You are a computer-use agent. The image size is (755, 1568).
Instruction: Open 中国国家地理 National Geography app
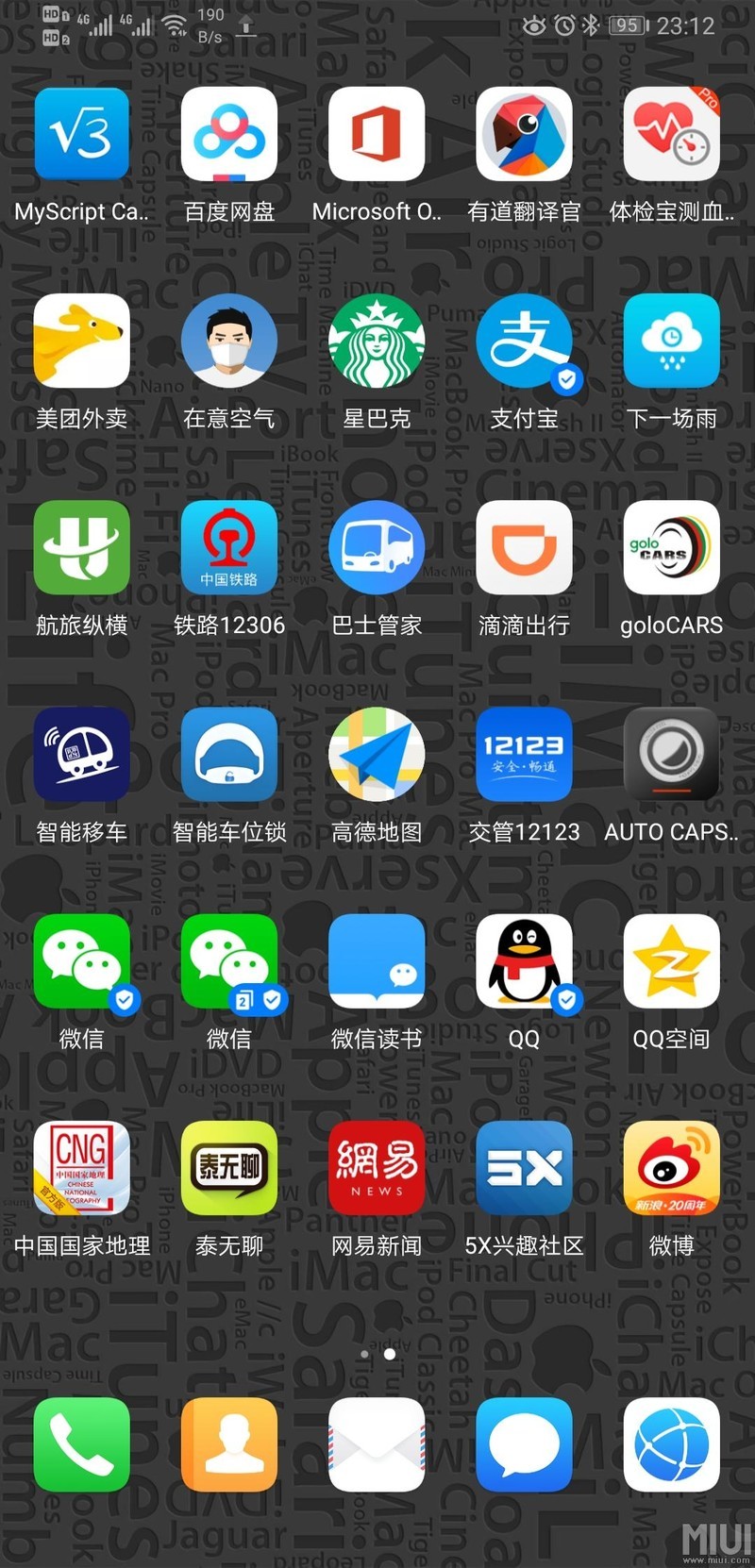pos(82,1167)
